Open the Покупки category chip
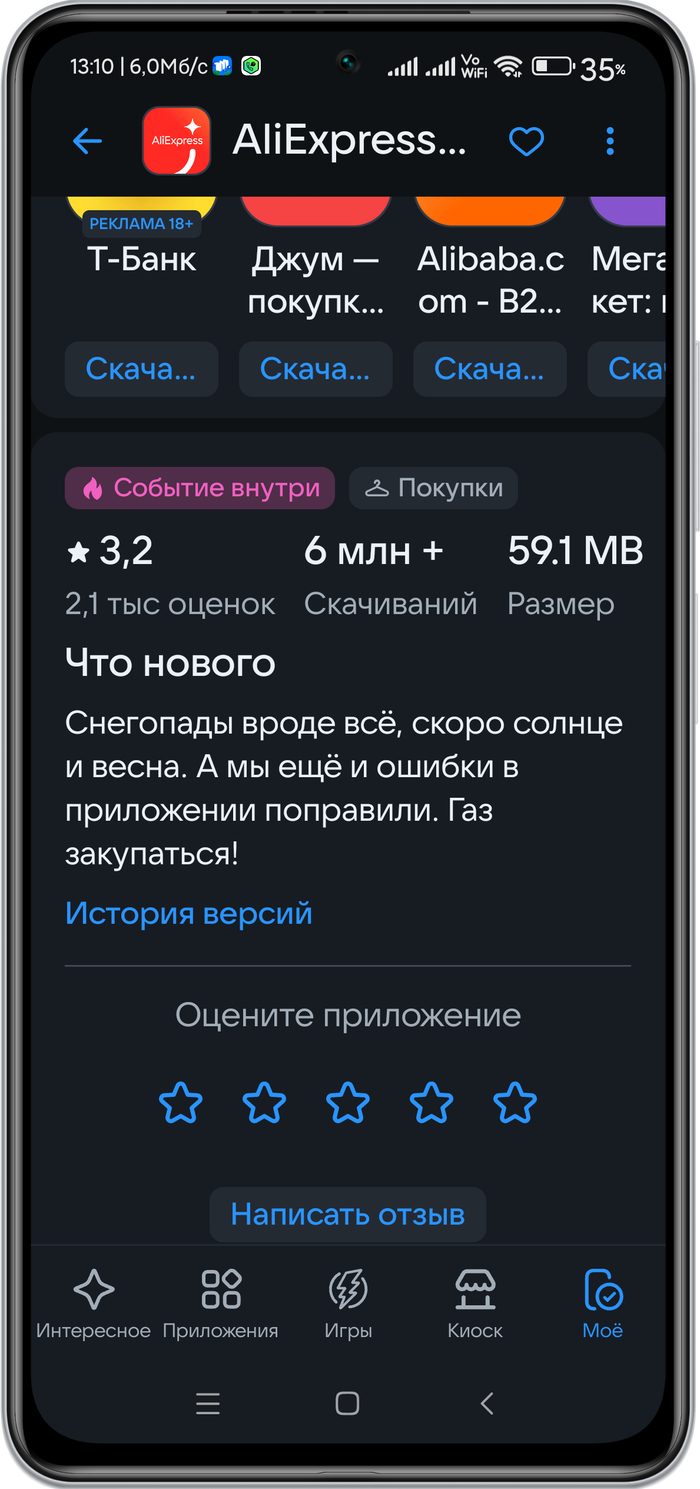This screenshot has height=1489, width=700. pos(433,488)
